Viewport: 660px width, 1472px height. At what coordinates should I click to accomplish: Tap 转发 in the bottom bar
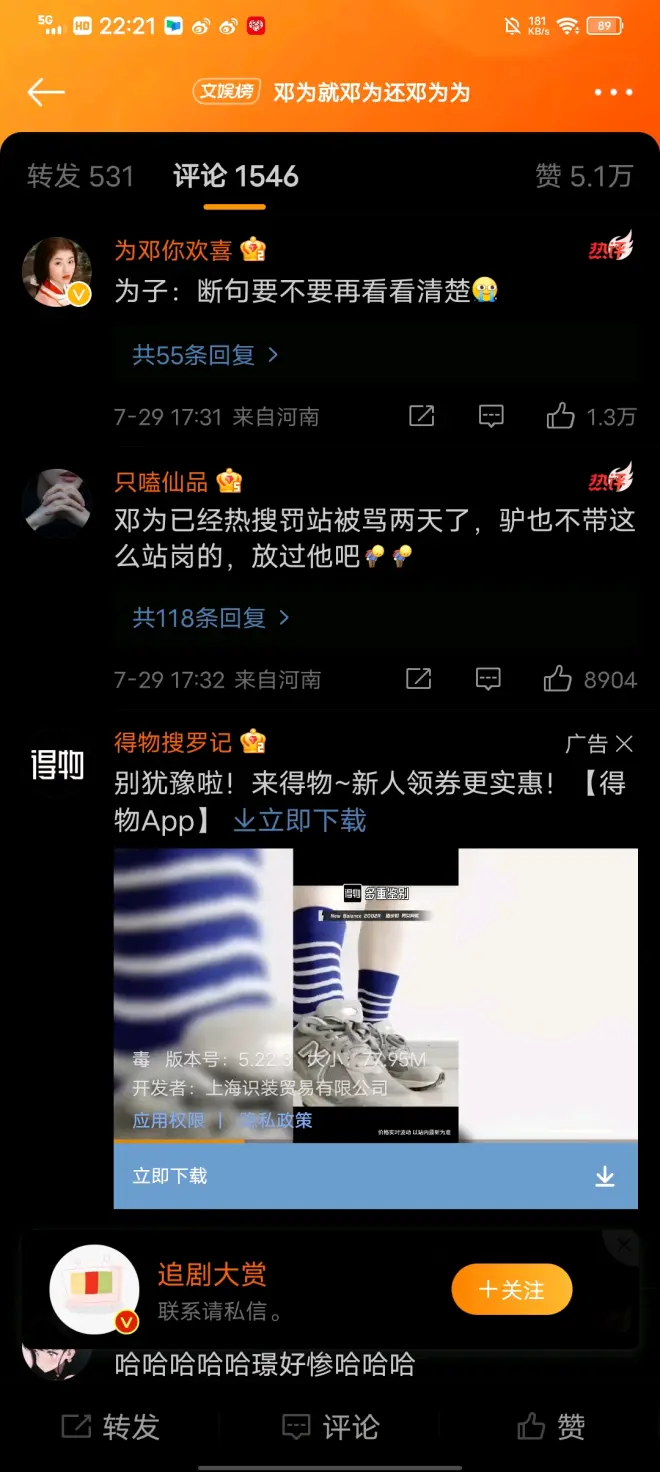110,1427
